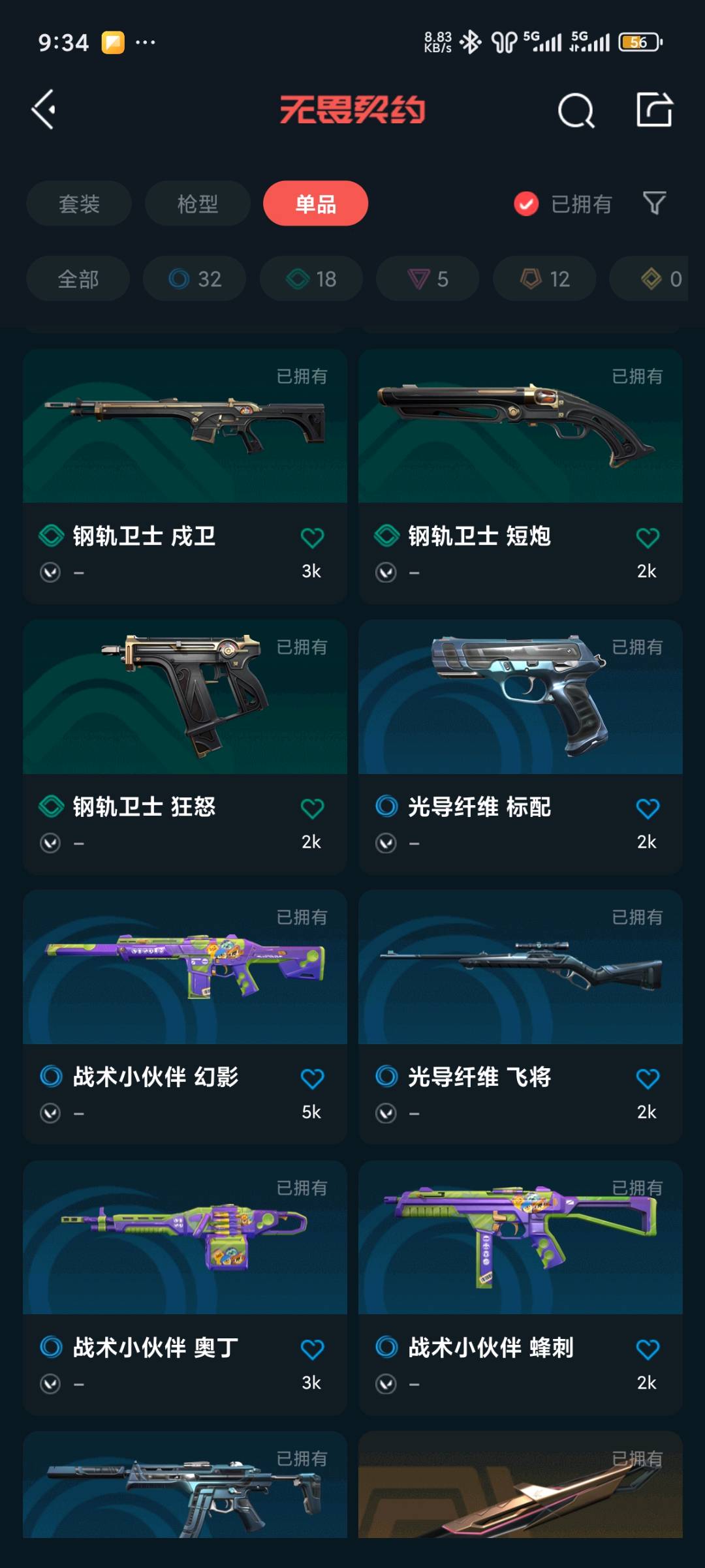Switch to the 枪型 tab
This screenshot has height=1568, width=705.
tap(197, 204)
